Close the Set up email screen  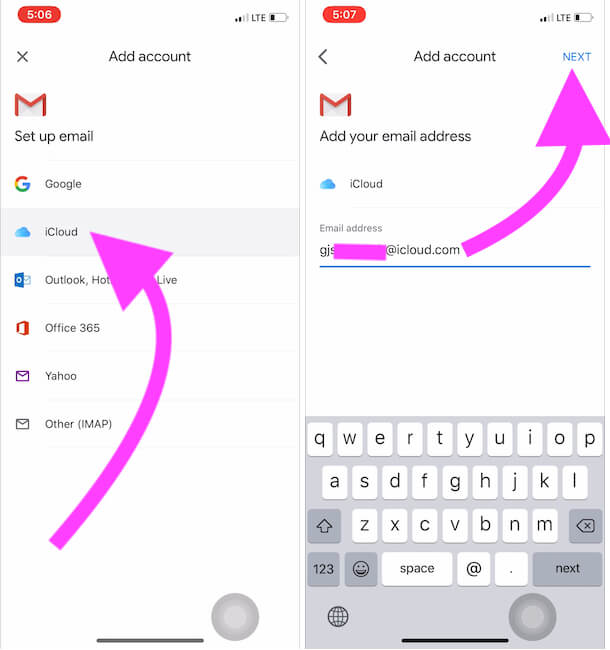[22, 57]
